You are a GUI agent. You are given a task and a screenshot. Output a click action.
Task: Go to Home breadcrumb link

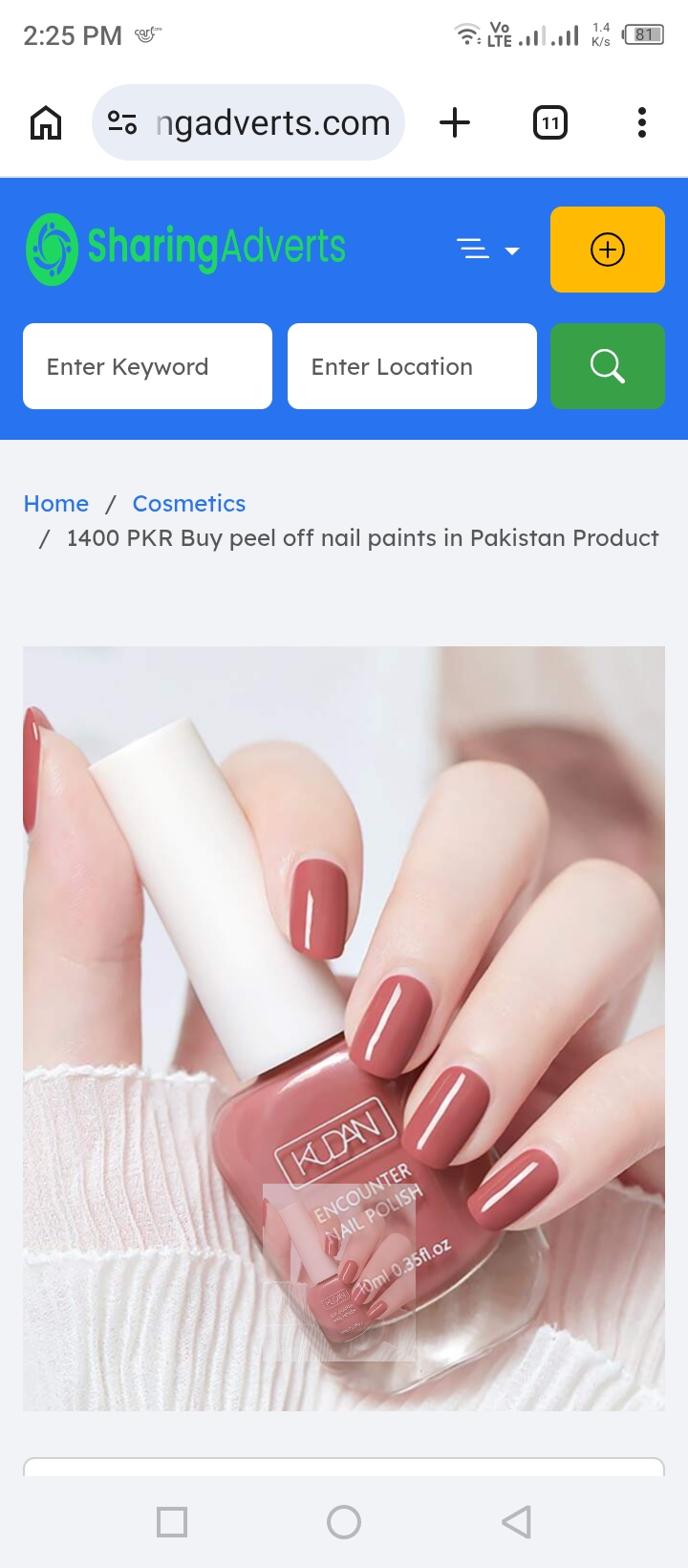click(x=56, y=503)
